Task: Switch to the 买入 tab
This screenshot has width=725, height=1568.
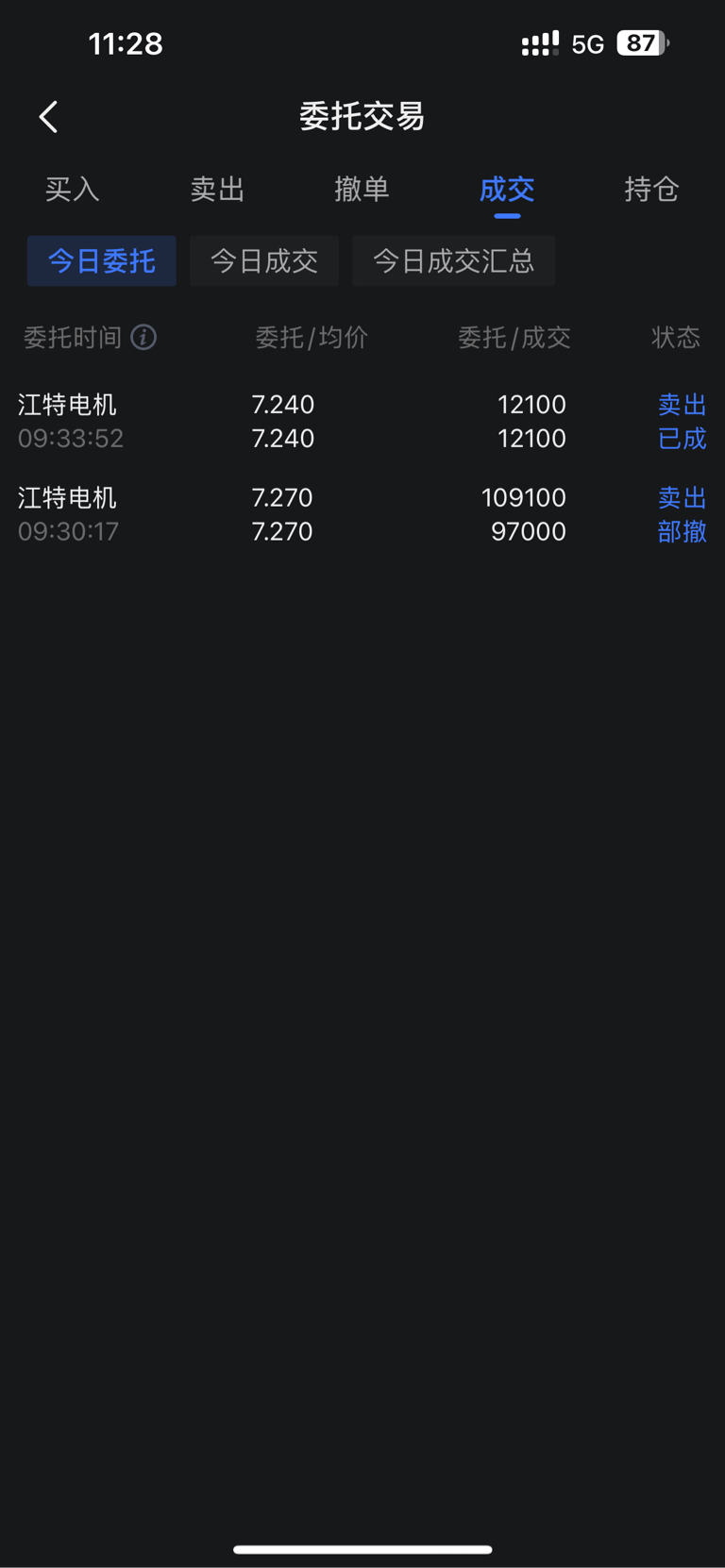Action: [x=73, y=190]
